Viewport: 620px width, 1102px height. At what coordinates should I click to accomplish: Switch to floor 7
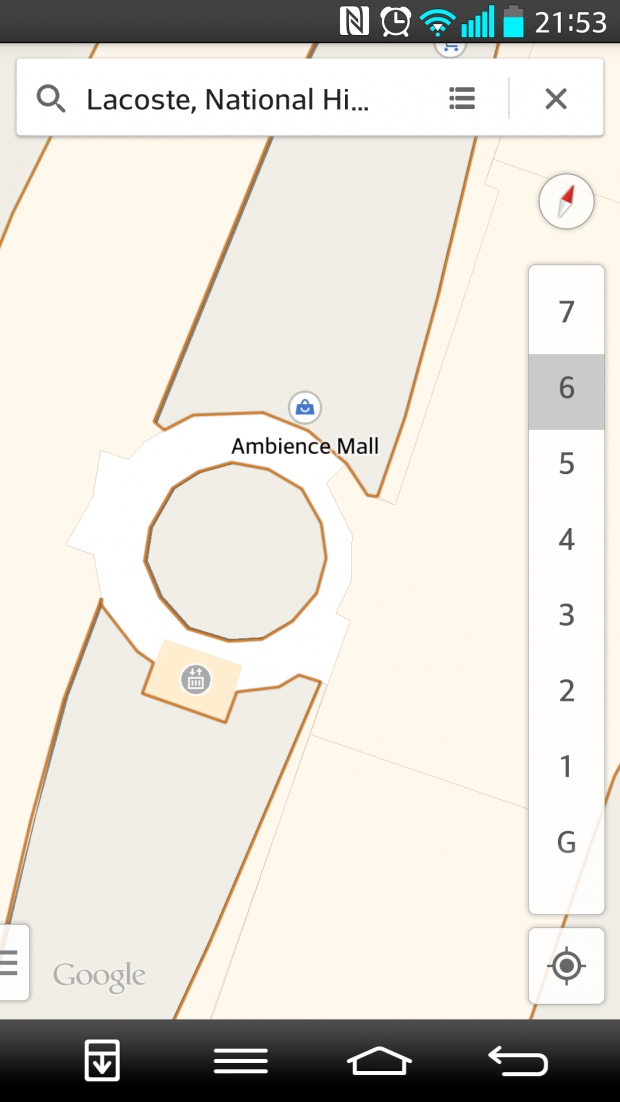click(x=566, y=312)
